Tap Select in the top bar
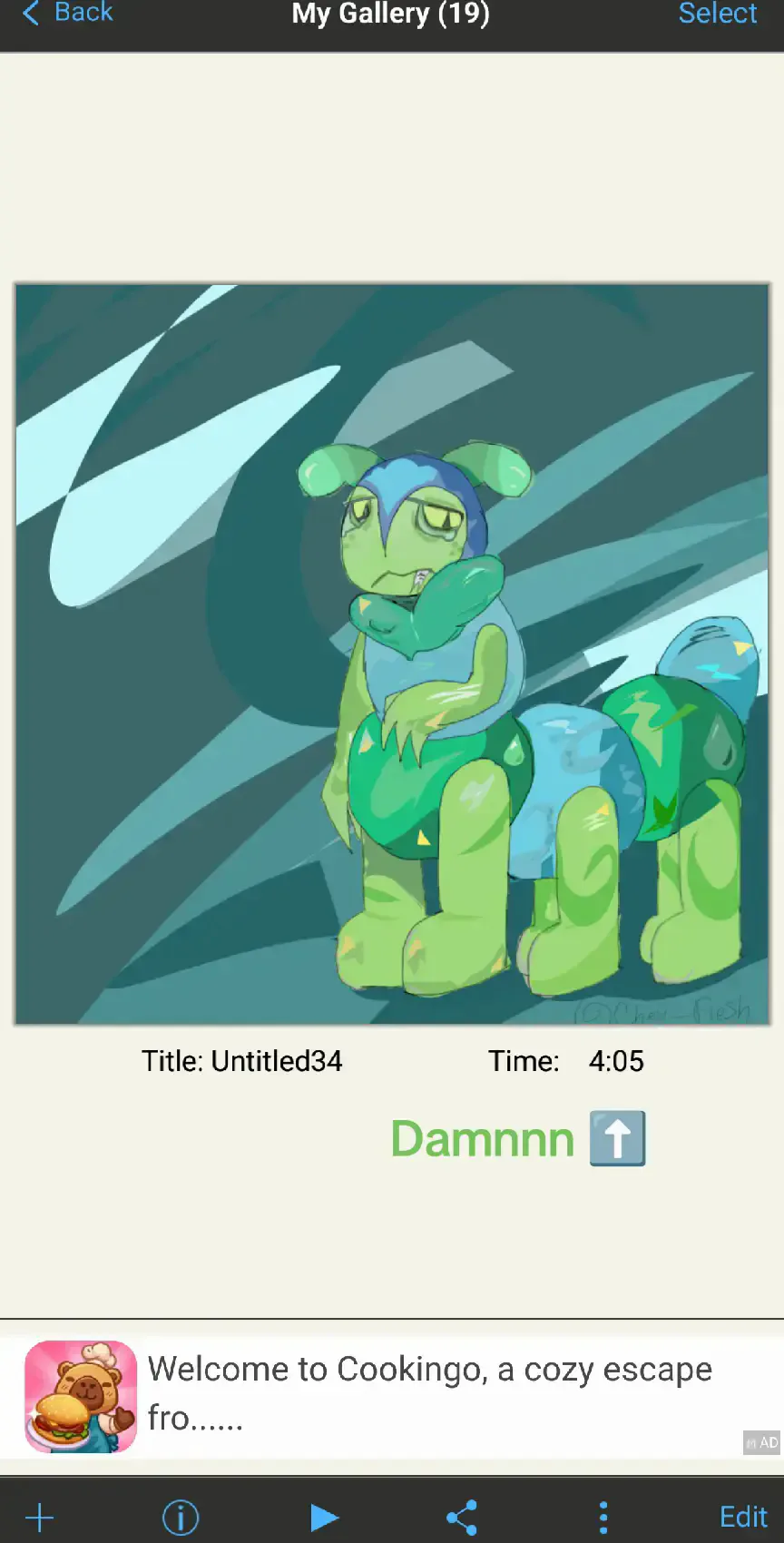Screen dimensions: 784x1543 point(717,14)
